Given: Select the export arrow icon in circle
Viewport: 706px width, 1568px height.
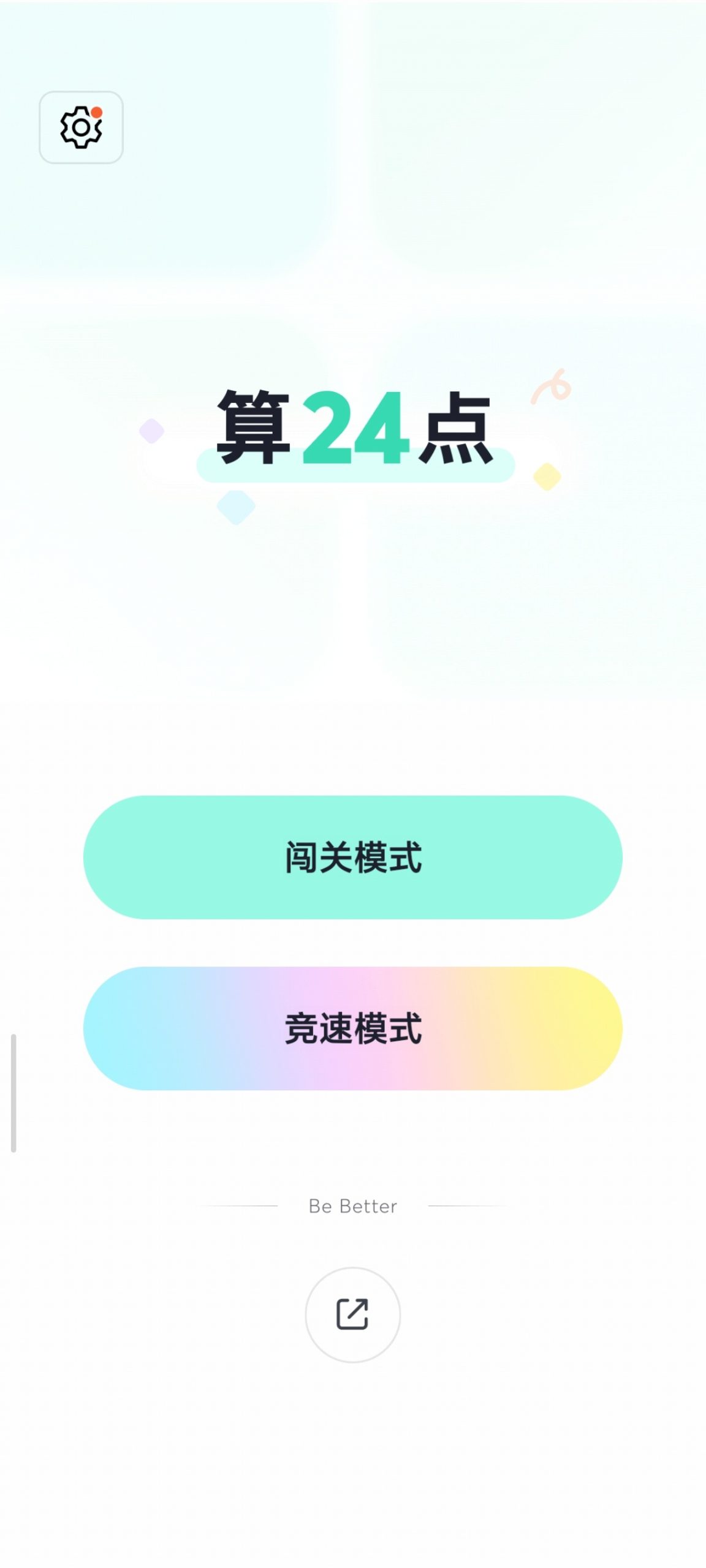Looking at the screenshot, I should [353, 1314].
